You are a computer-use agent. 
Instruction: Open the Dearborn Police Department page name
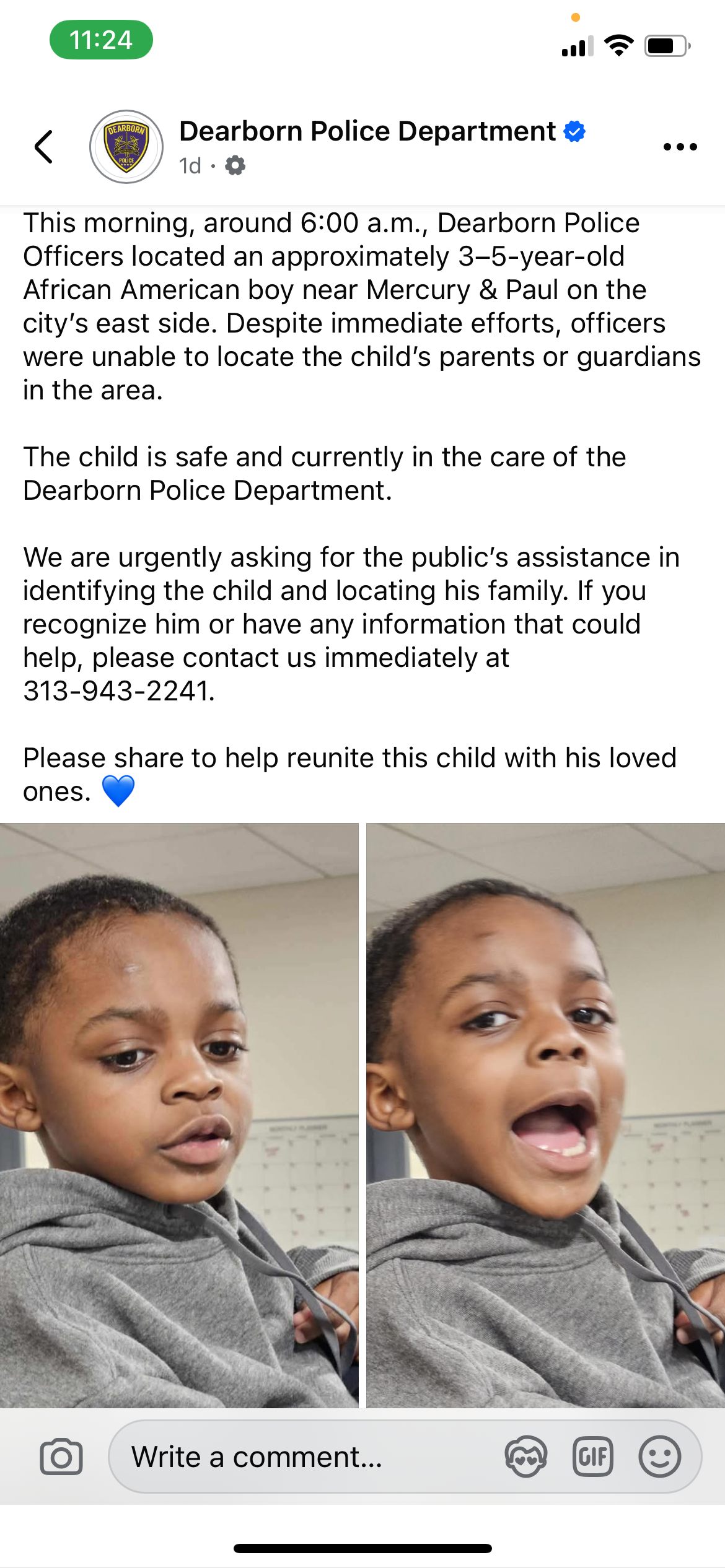[367, 131]
